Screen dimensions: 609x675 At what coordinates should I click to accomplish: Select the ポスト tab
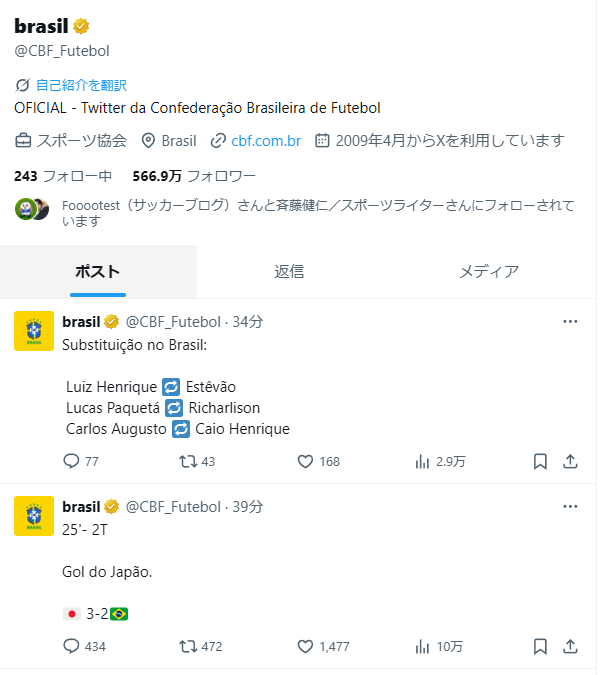pos(98,271)
